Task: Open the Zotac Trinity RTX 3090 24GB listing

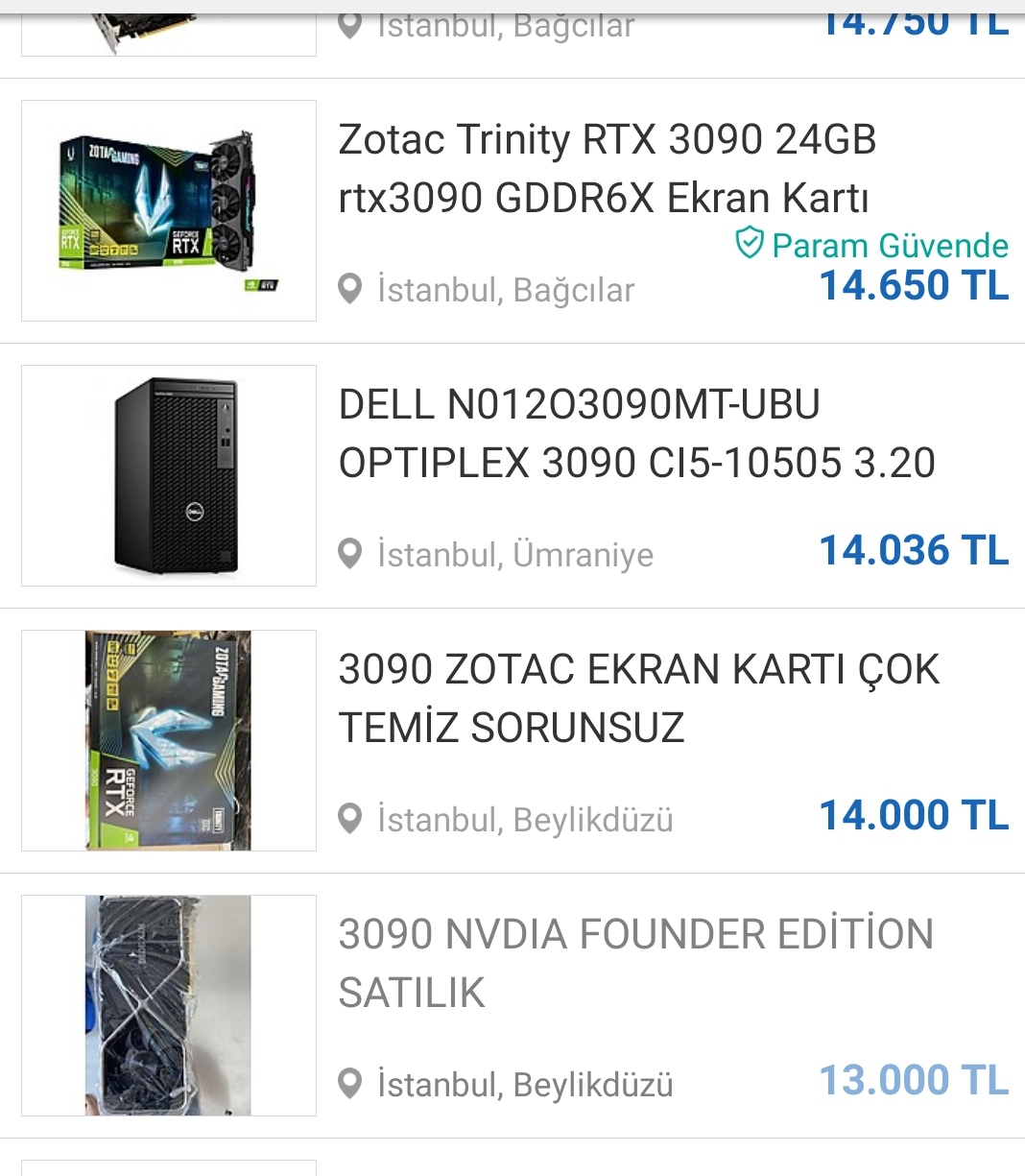Action: [x=607, y=169]
